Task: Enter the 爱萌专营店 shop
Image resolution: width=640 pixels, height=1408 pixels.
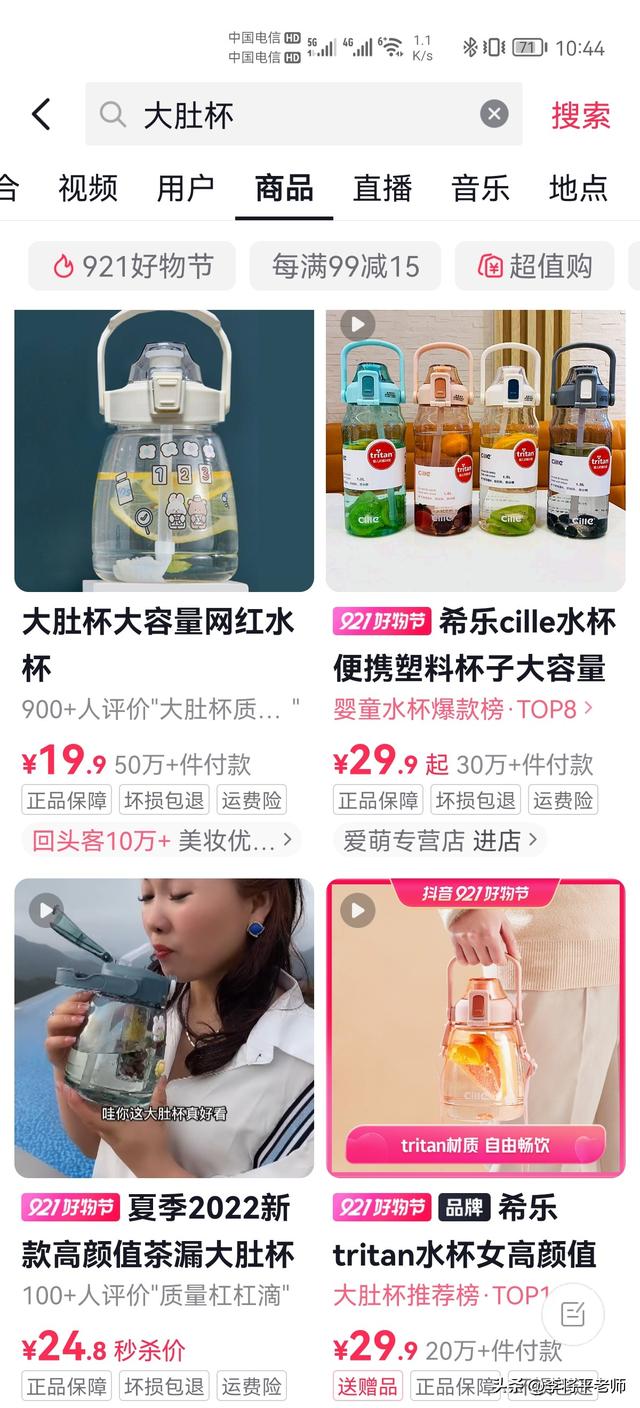Action: point(440,840)
